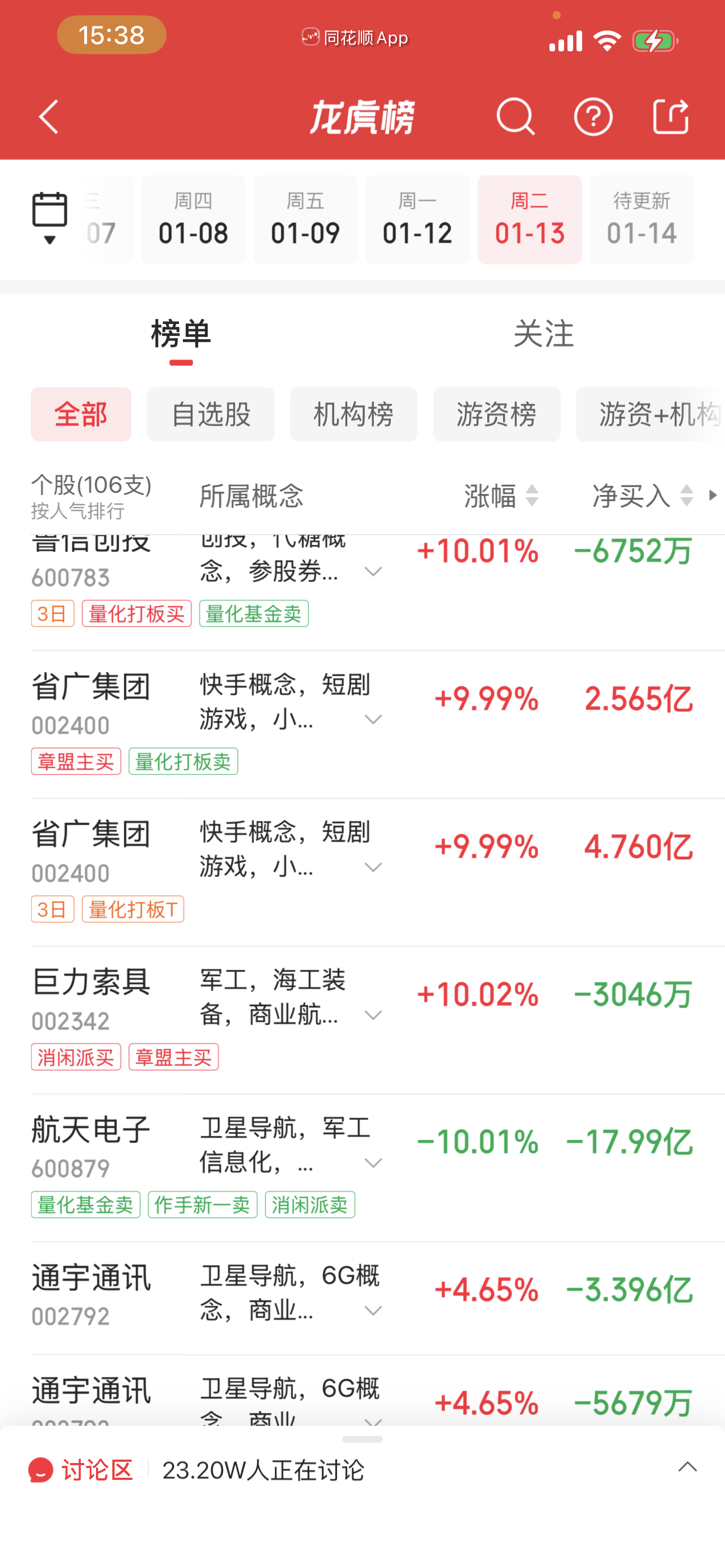Tap the share icon in the top bar
Image resolution: width=725 pixels, height=1568 pixels.
[671, 117]
